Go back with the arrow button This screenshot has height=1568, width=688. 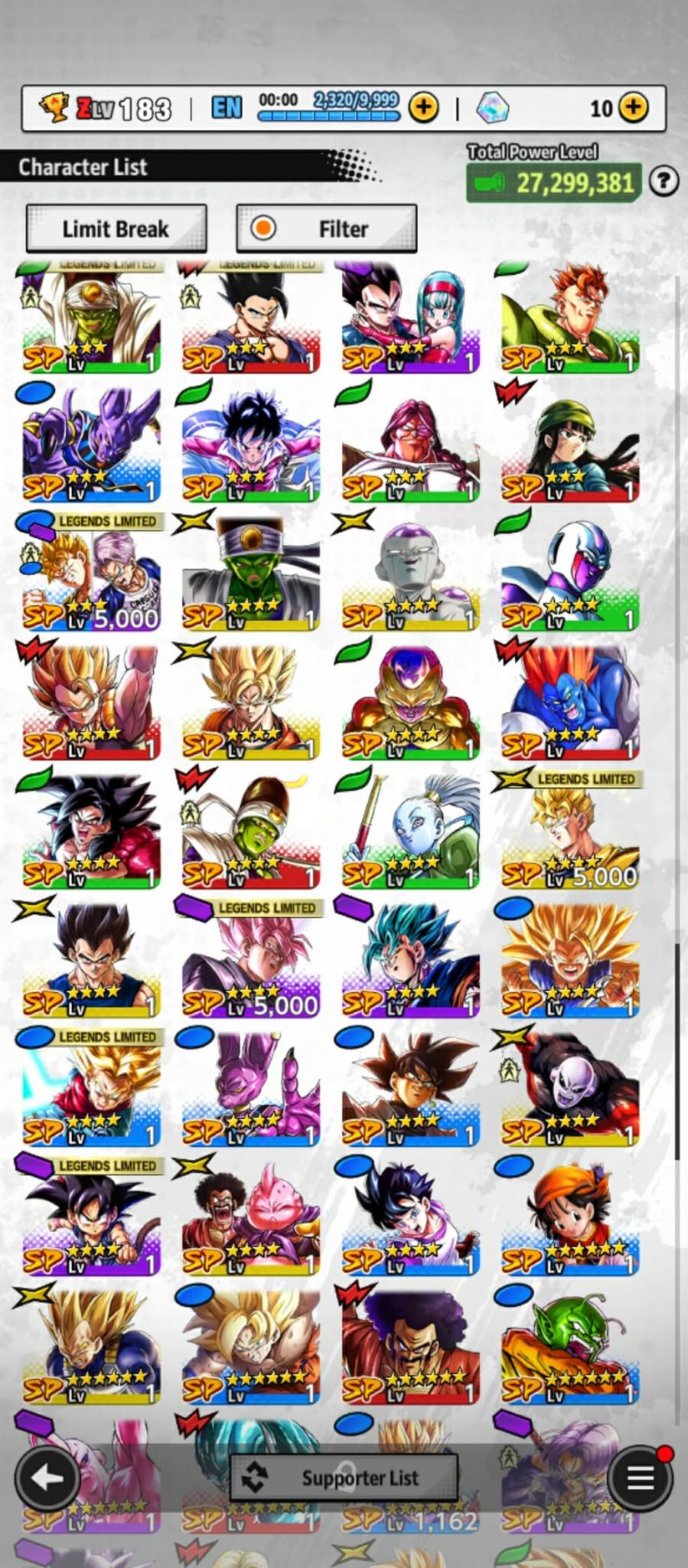[47, 1478]
